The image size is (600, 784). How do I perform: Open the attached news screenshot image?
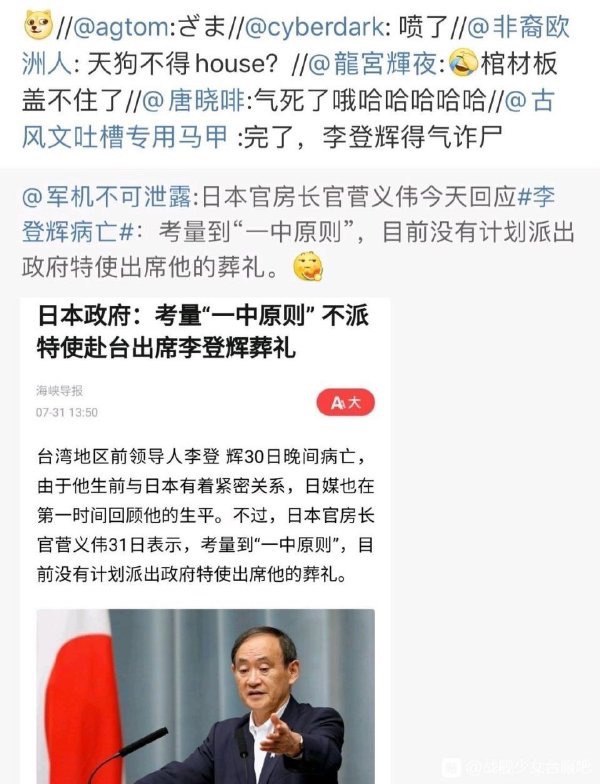206,541
